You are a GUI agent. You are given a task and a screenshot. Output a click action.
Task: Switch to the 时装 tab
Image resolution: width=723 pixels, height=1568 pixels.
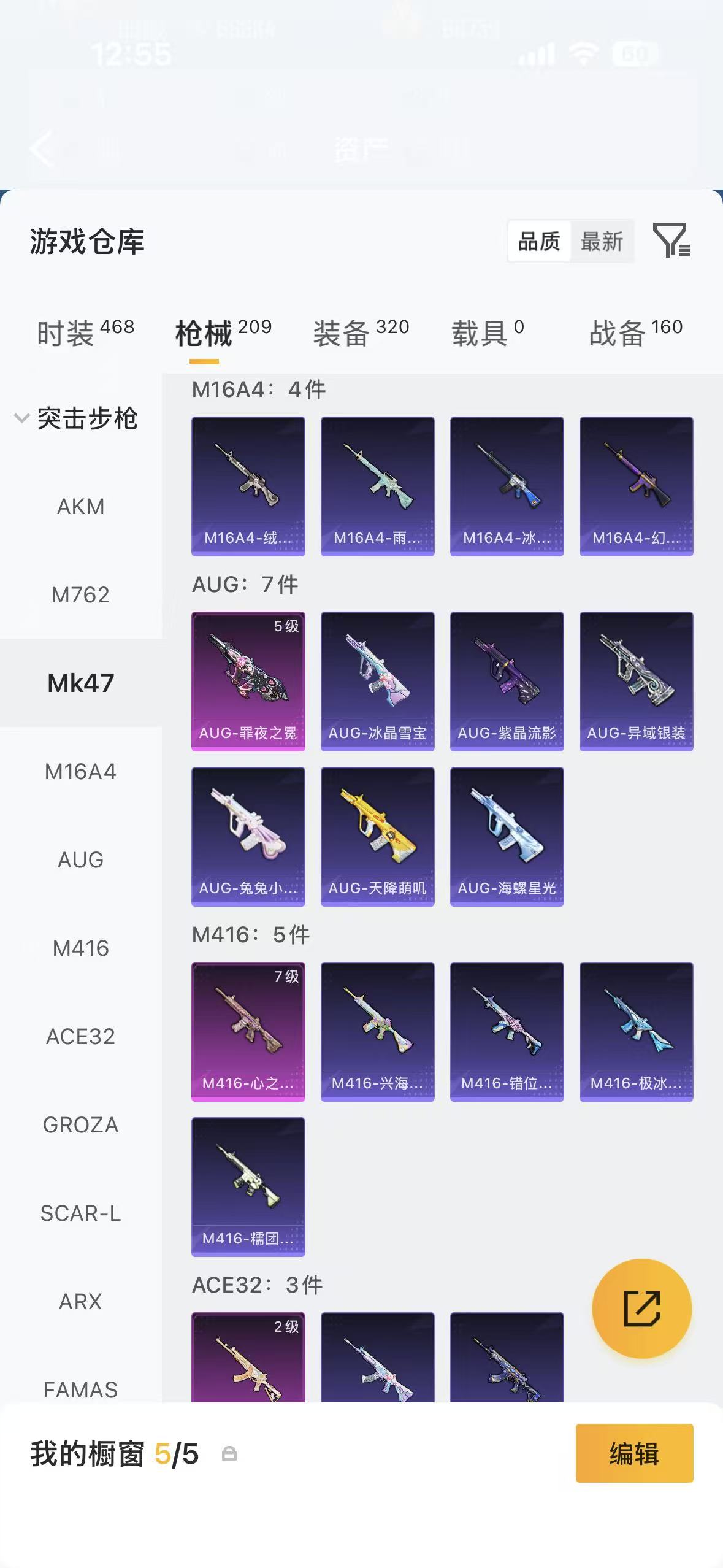click(86, 332)
